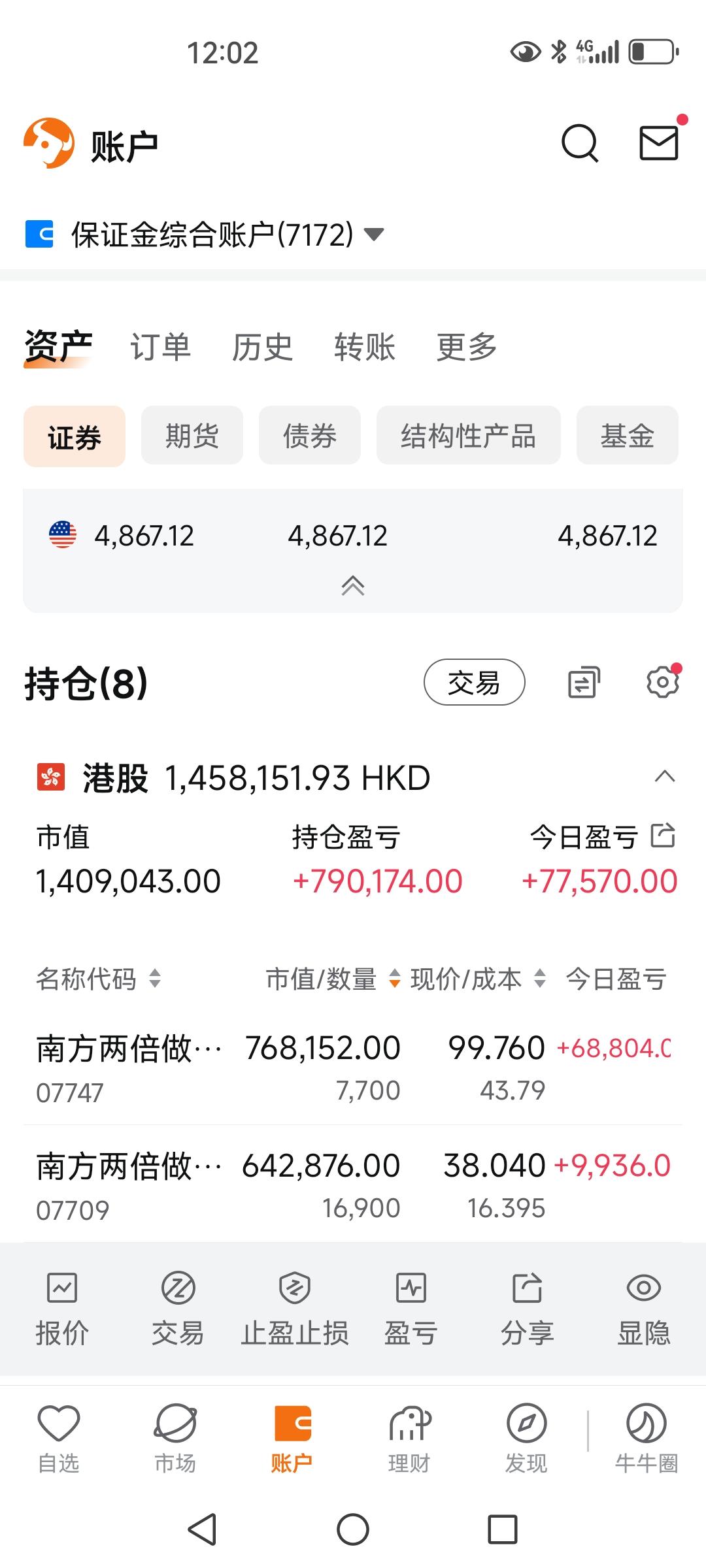Switch to the 历史 tab

tap(262, 347)
